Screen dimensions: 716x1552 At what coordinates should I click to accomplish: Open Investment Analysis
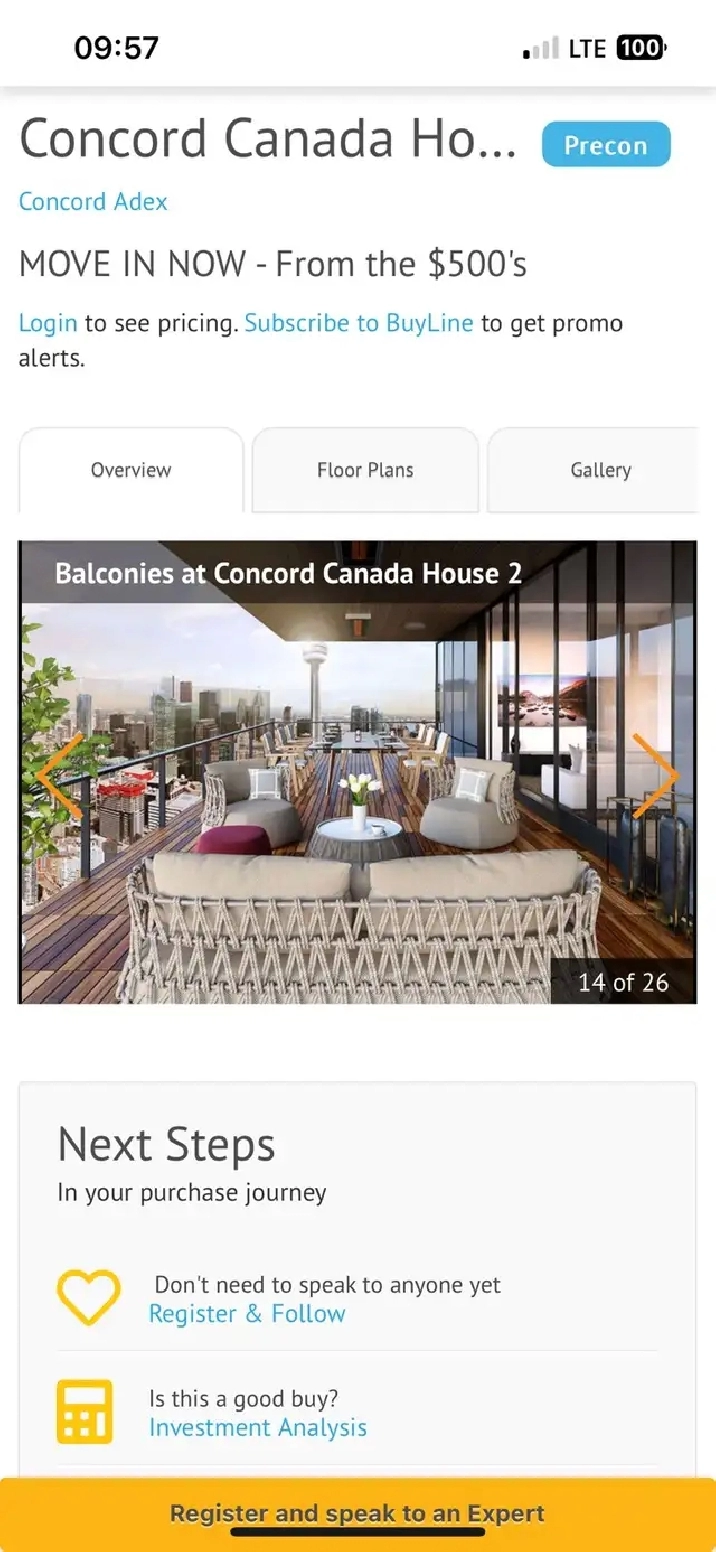(258, 1428)
